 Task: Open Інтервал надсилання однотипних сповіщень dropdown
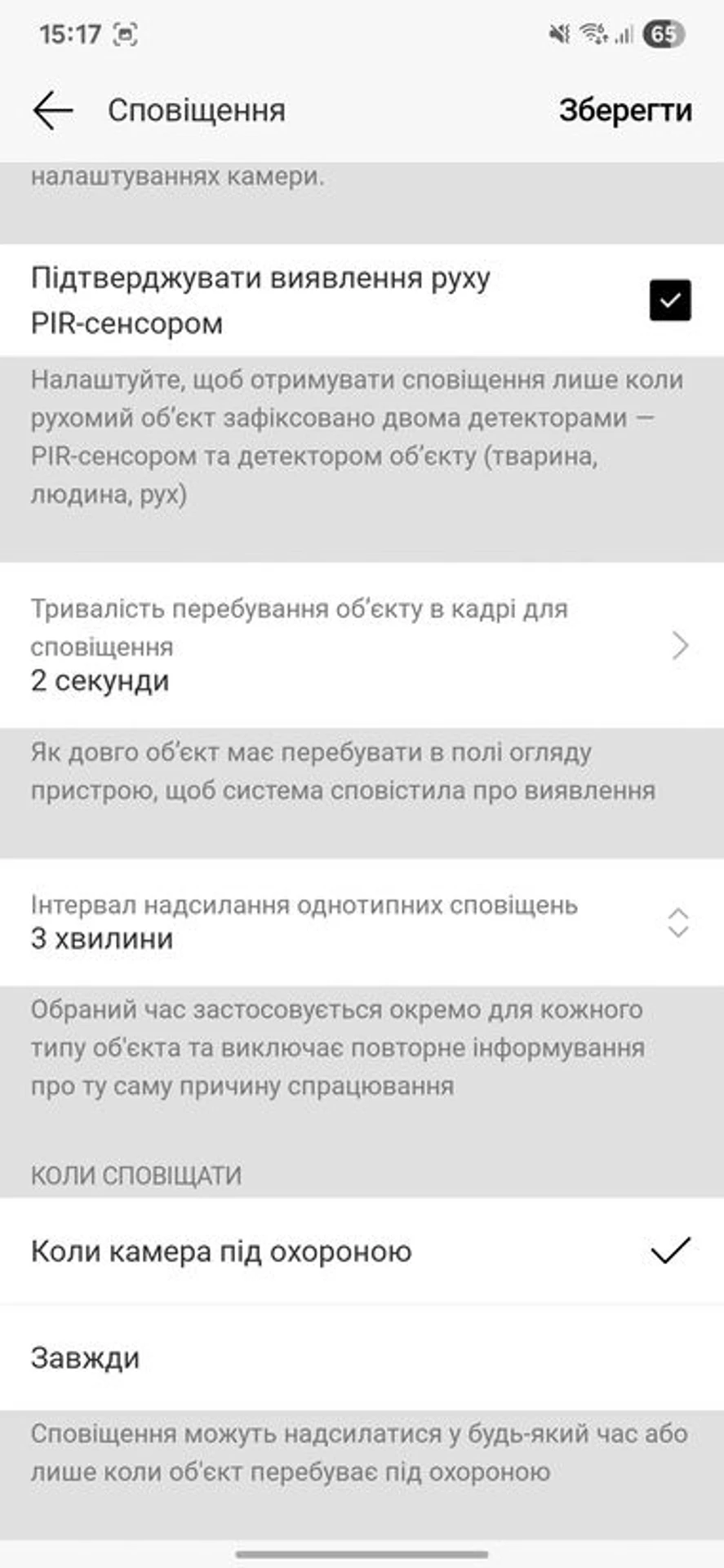tap(361, 923)
